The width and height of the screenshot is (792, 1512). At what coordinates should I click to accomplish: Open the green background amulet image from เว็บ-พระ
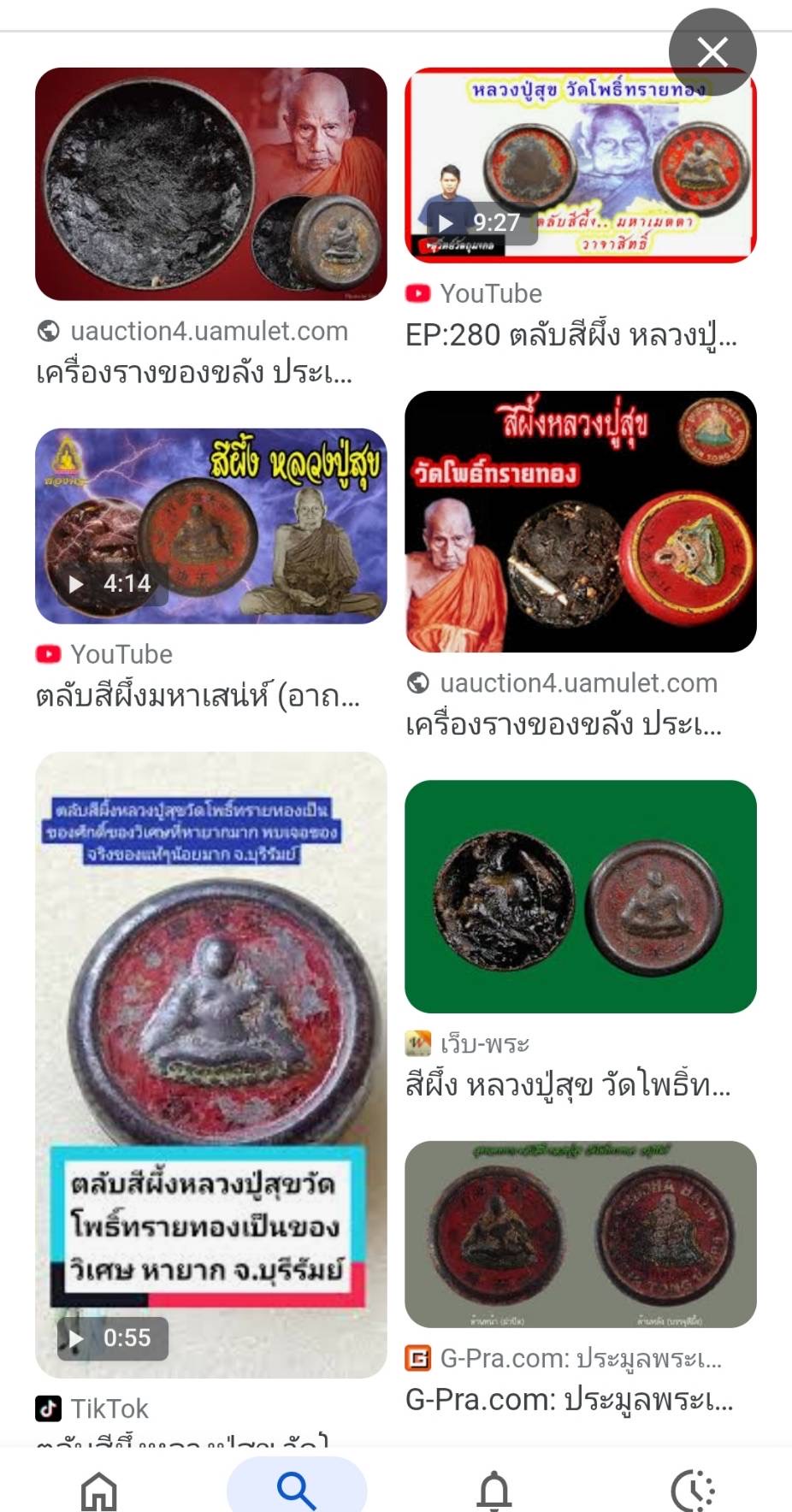click(580, 896)
